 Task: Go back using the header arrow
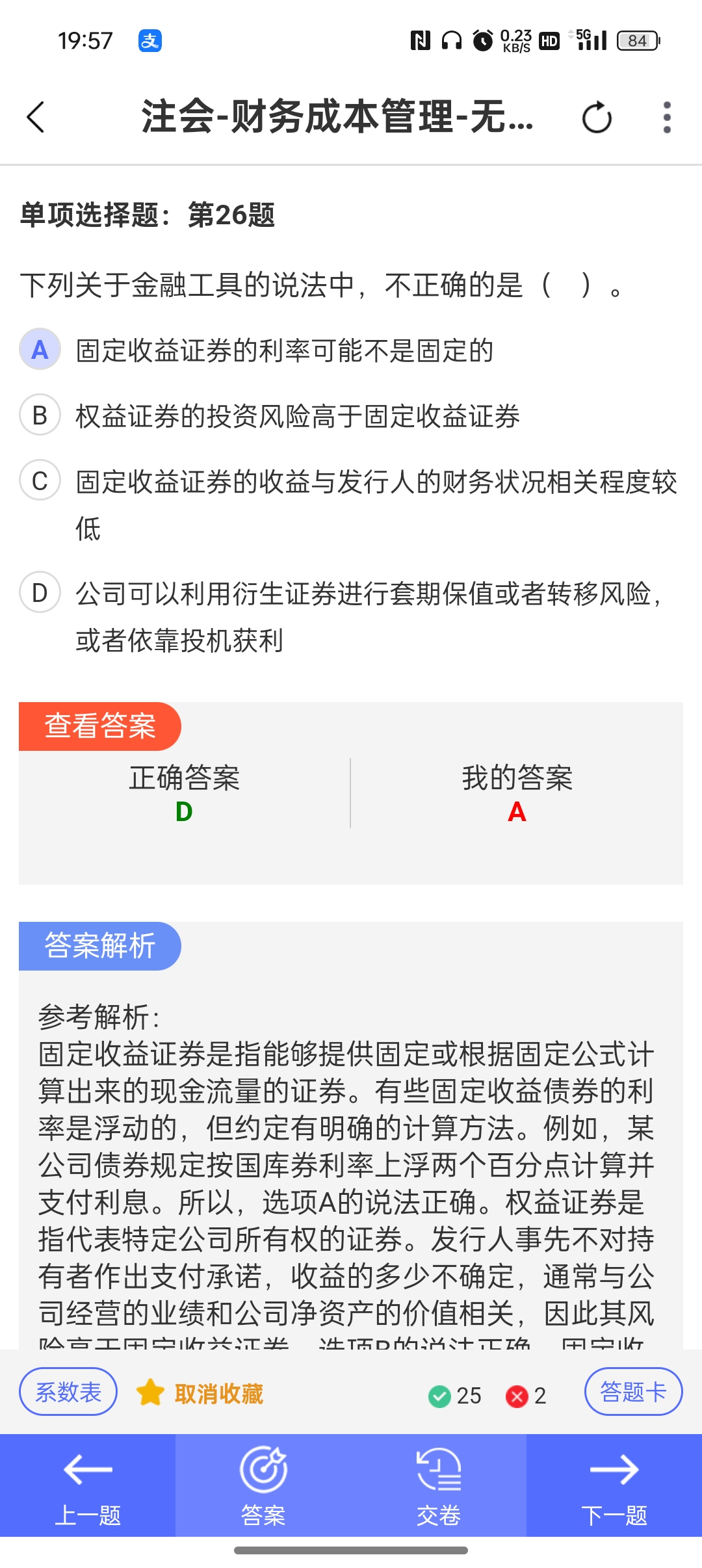pyautogui.click(x=36, y=118)
